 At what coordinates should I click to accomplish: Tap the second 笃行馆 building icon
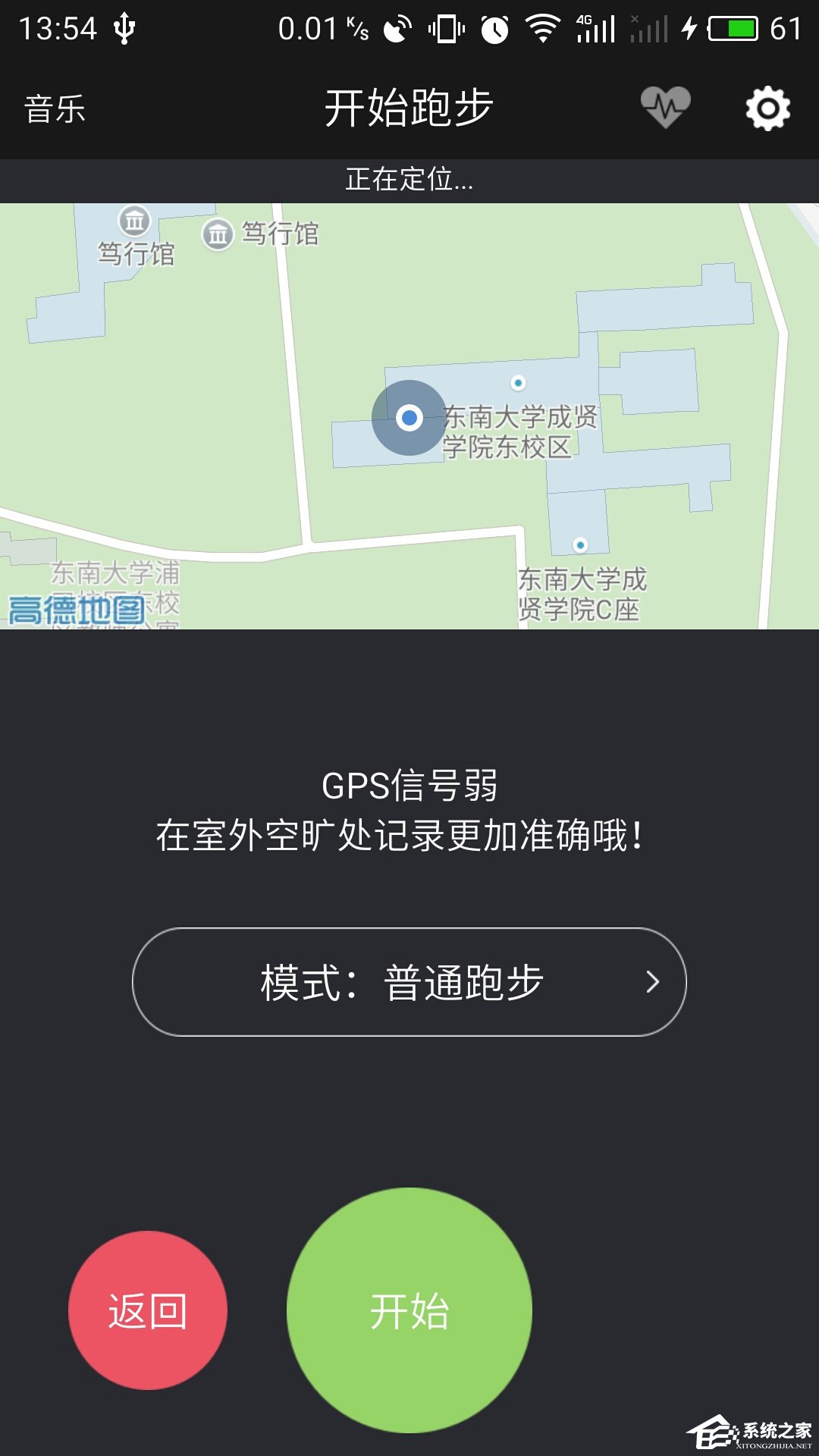coord(218,234)
